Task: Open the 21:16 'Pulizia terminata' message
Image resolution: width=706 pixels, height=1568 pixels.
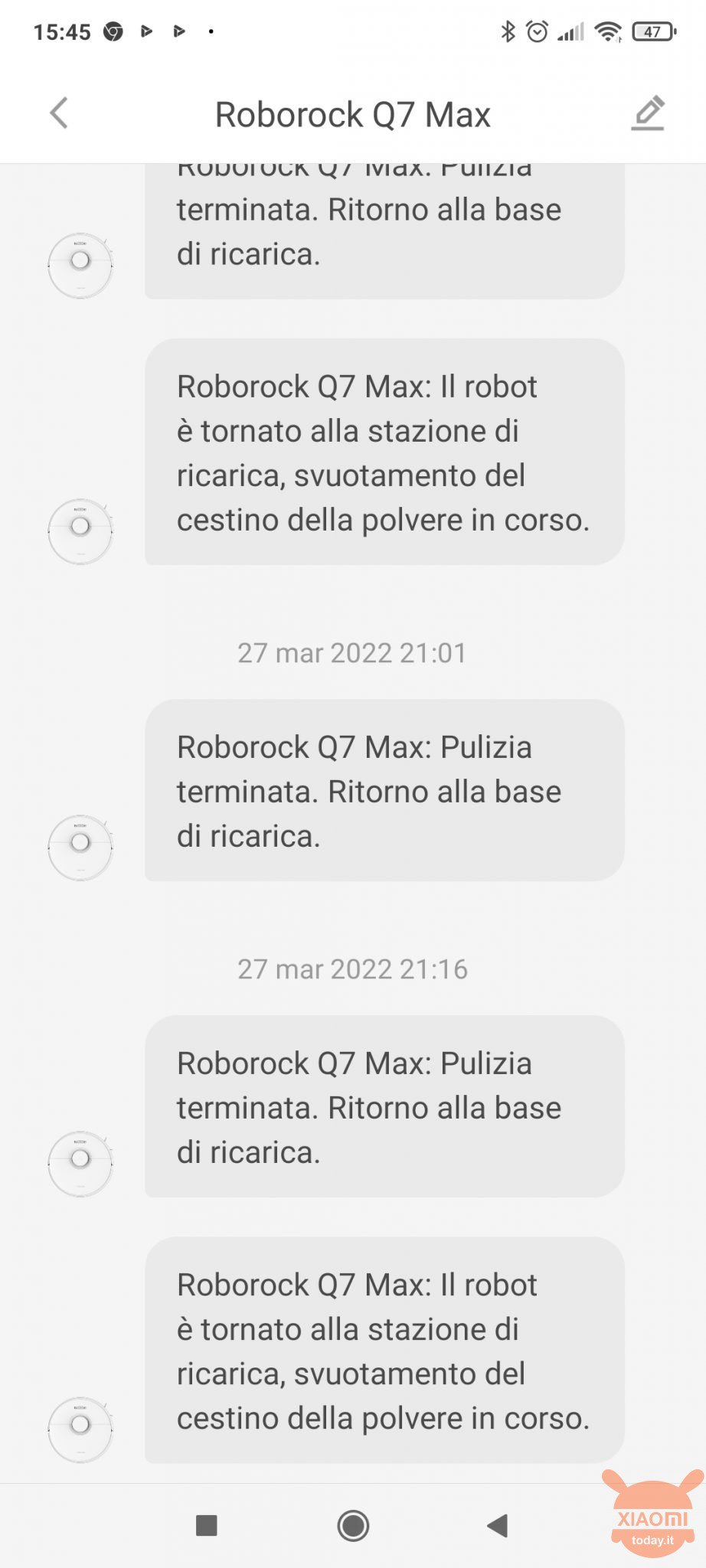Action: click(384, 1106)
